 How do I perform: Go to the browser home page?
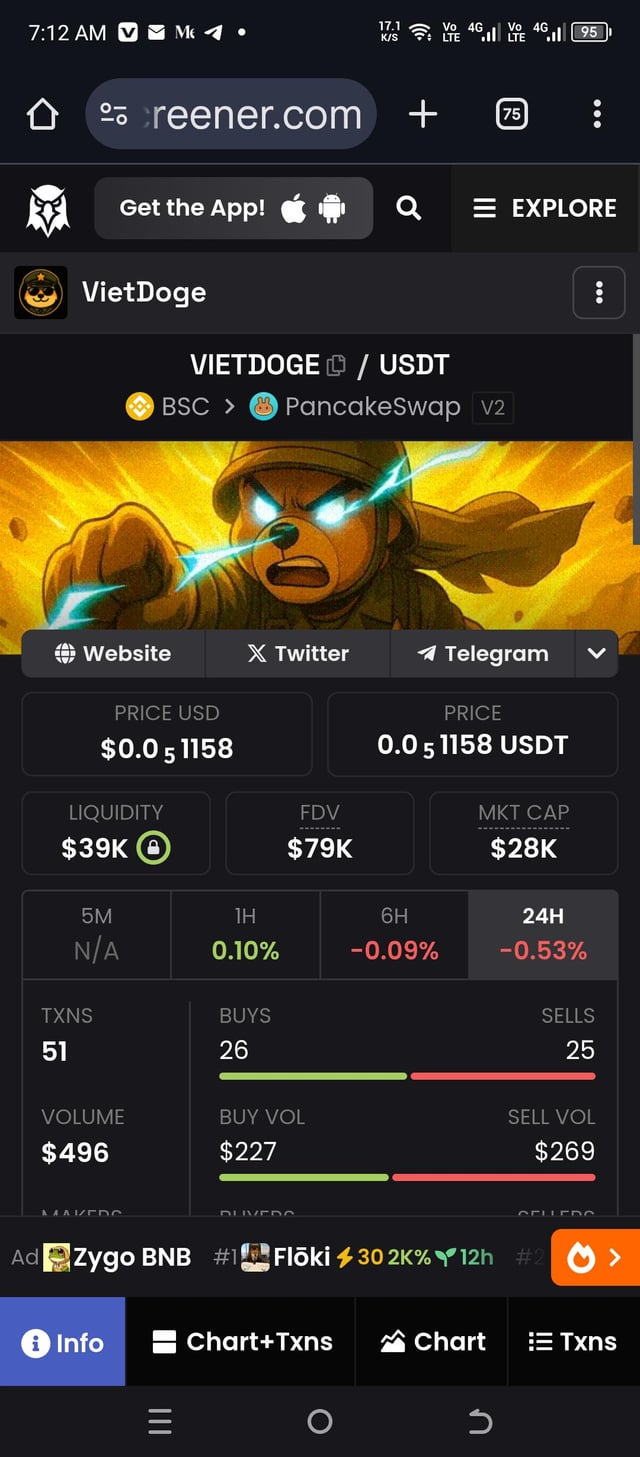(42, 115)
